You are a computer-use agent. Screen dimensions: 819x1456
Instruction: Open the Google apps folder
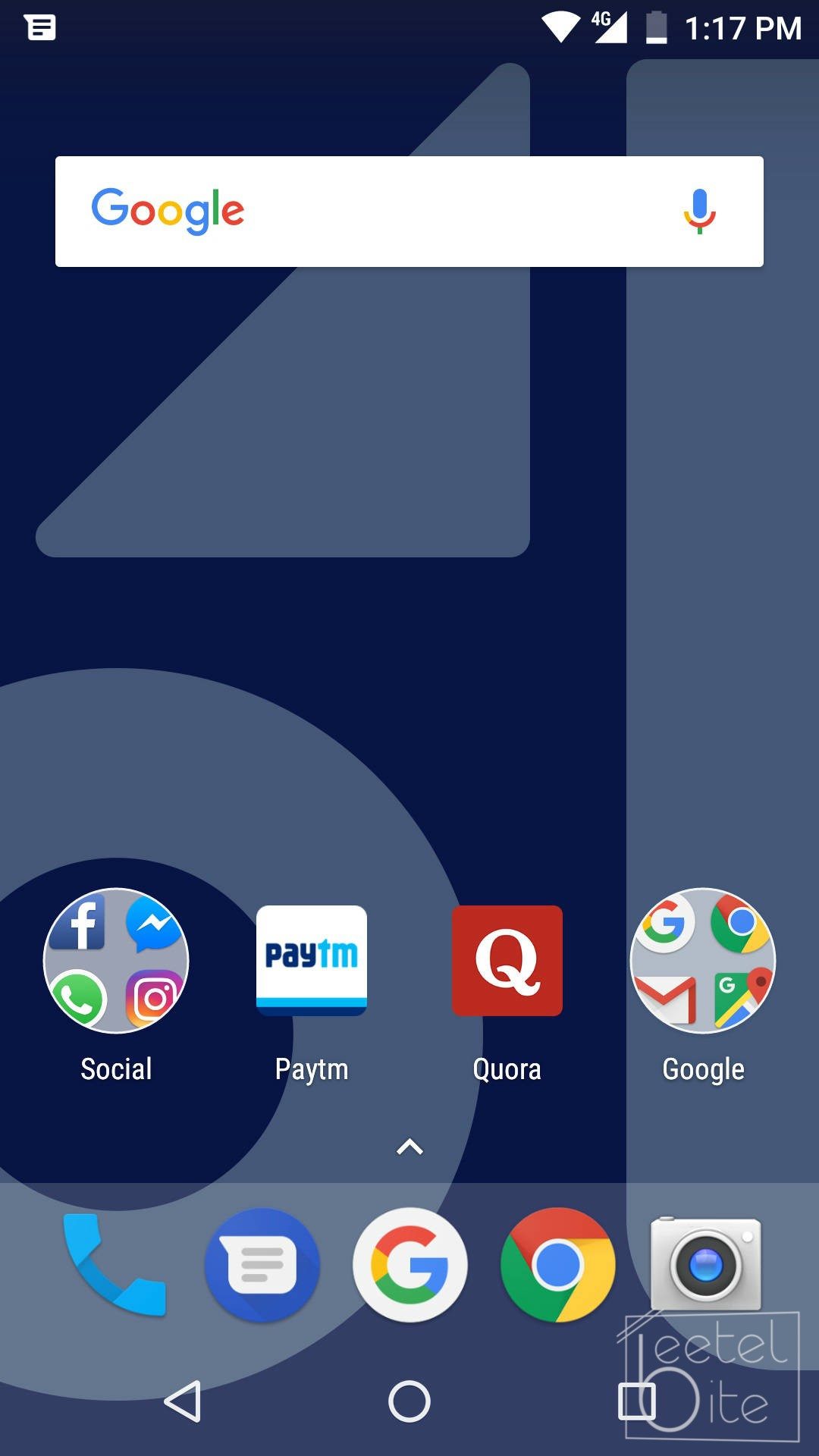(703, 961)
